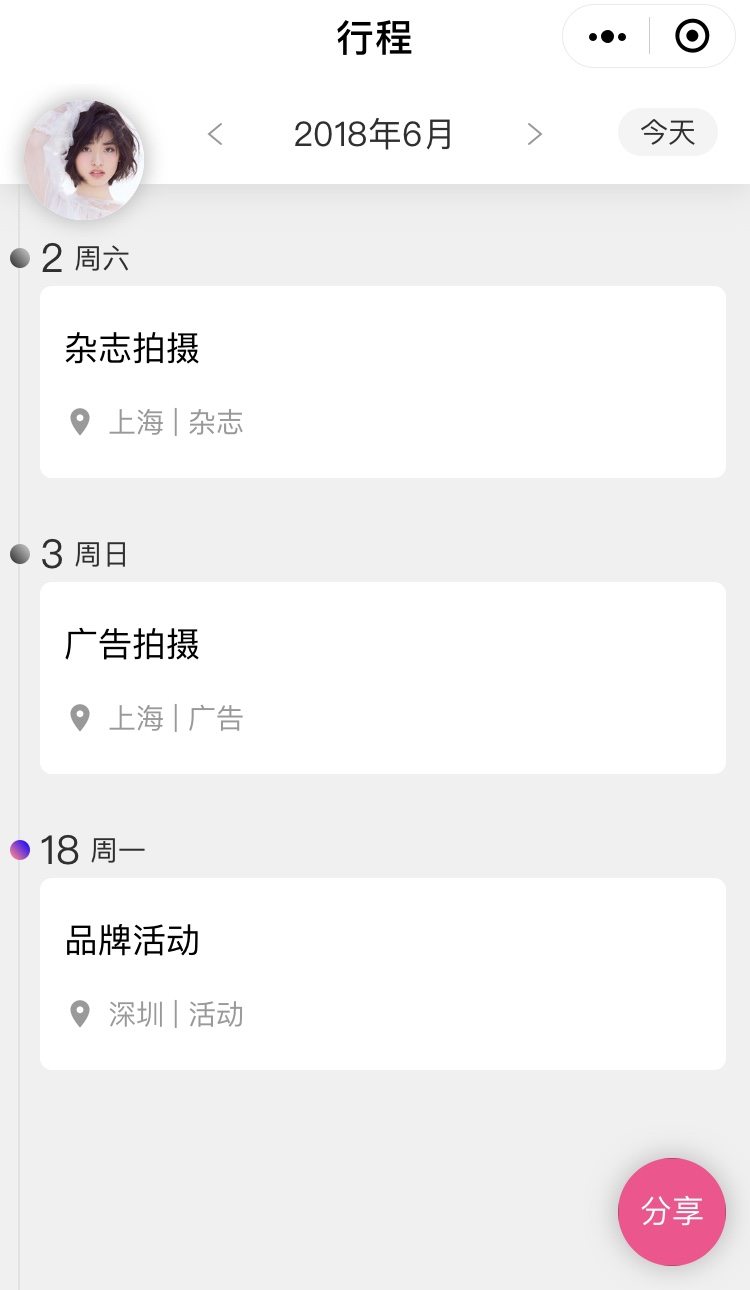The height and width of the screenshot is (1290, 750).
Task: Close the mini program with the circle button
Action: pyautogui.click(x=692, y=37)
